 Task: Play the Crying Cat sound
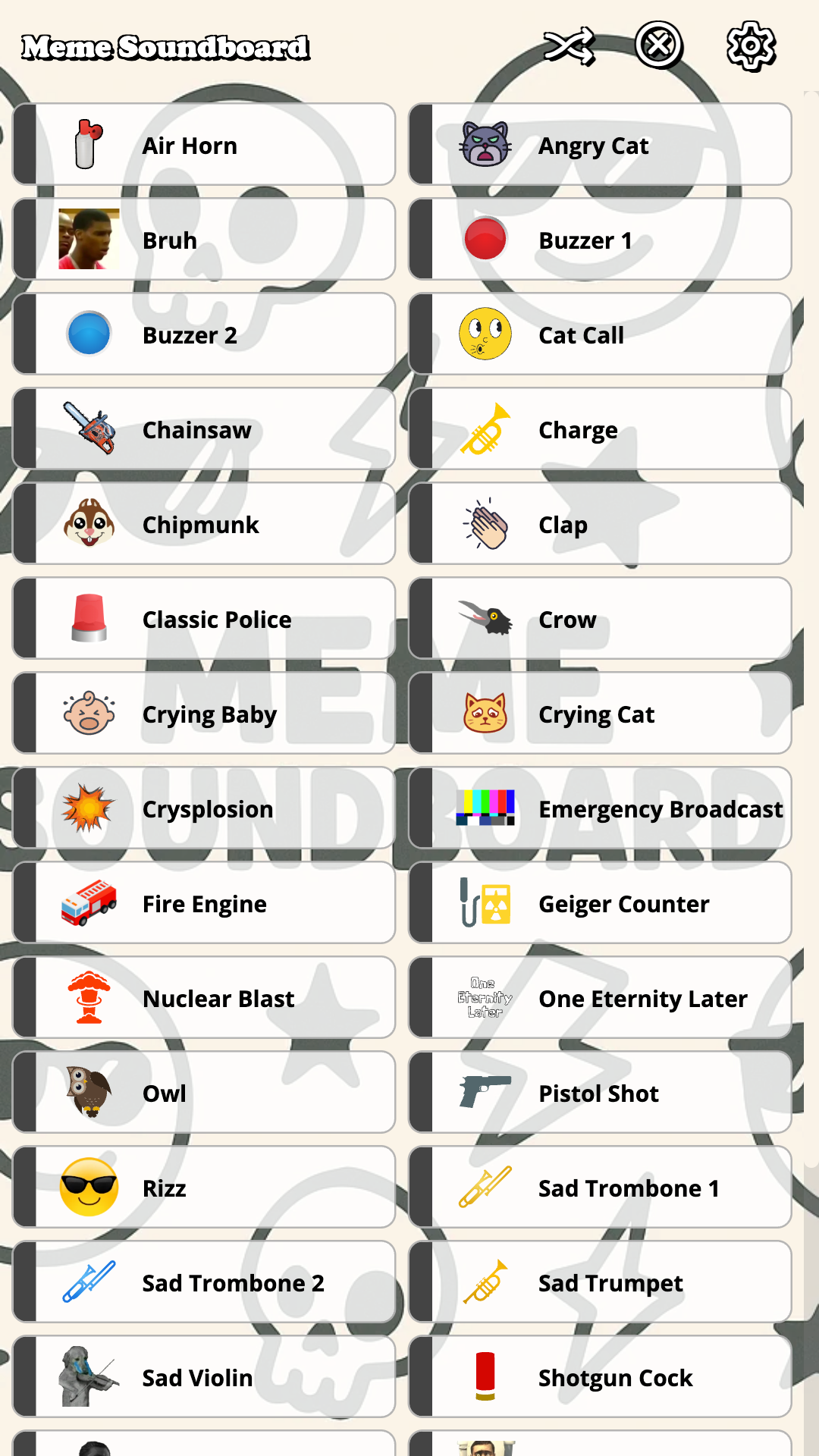[x=601, y=714]
